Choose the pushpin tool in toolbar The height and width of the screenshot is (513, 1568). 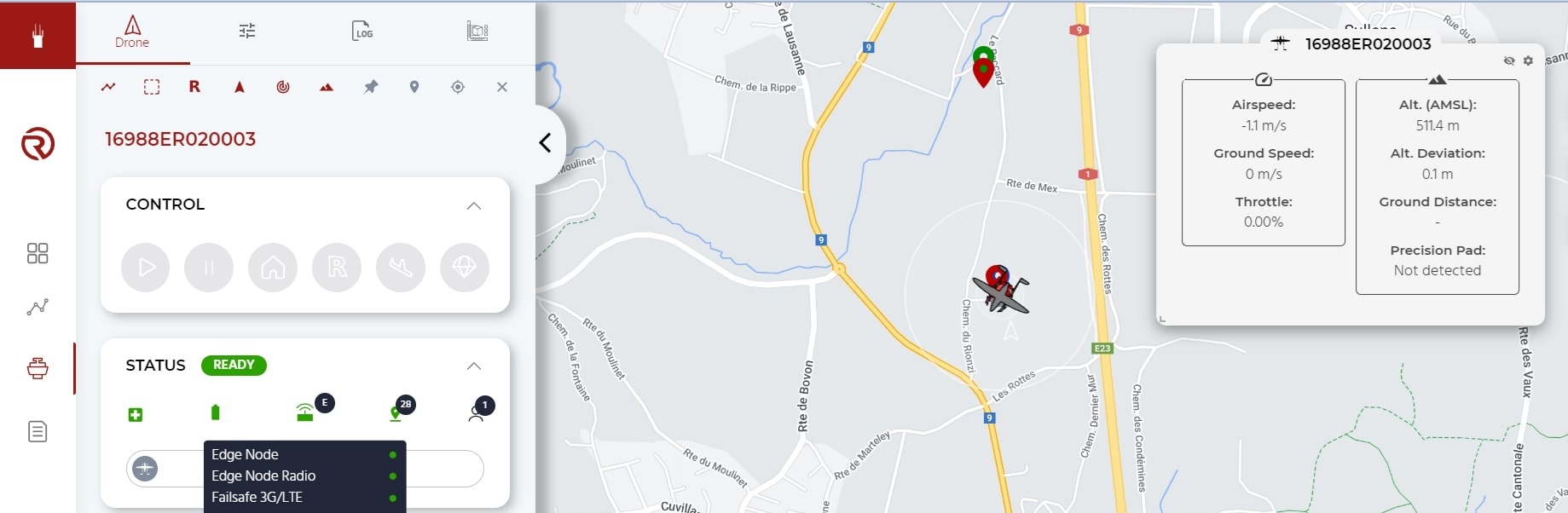click(x=371, y=87)
